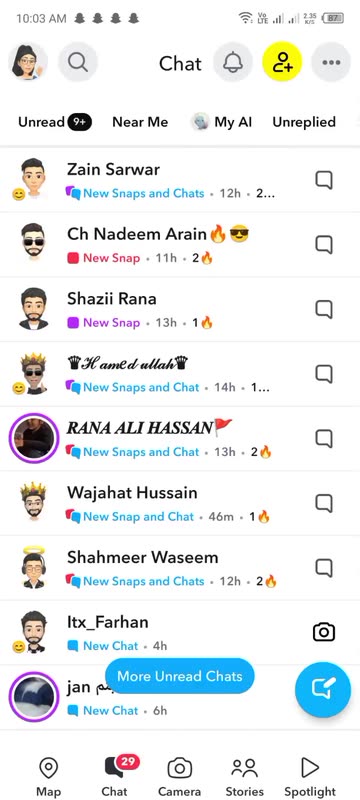
Task: Open the notifications bell
Action: point(233,62)
